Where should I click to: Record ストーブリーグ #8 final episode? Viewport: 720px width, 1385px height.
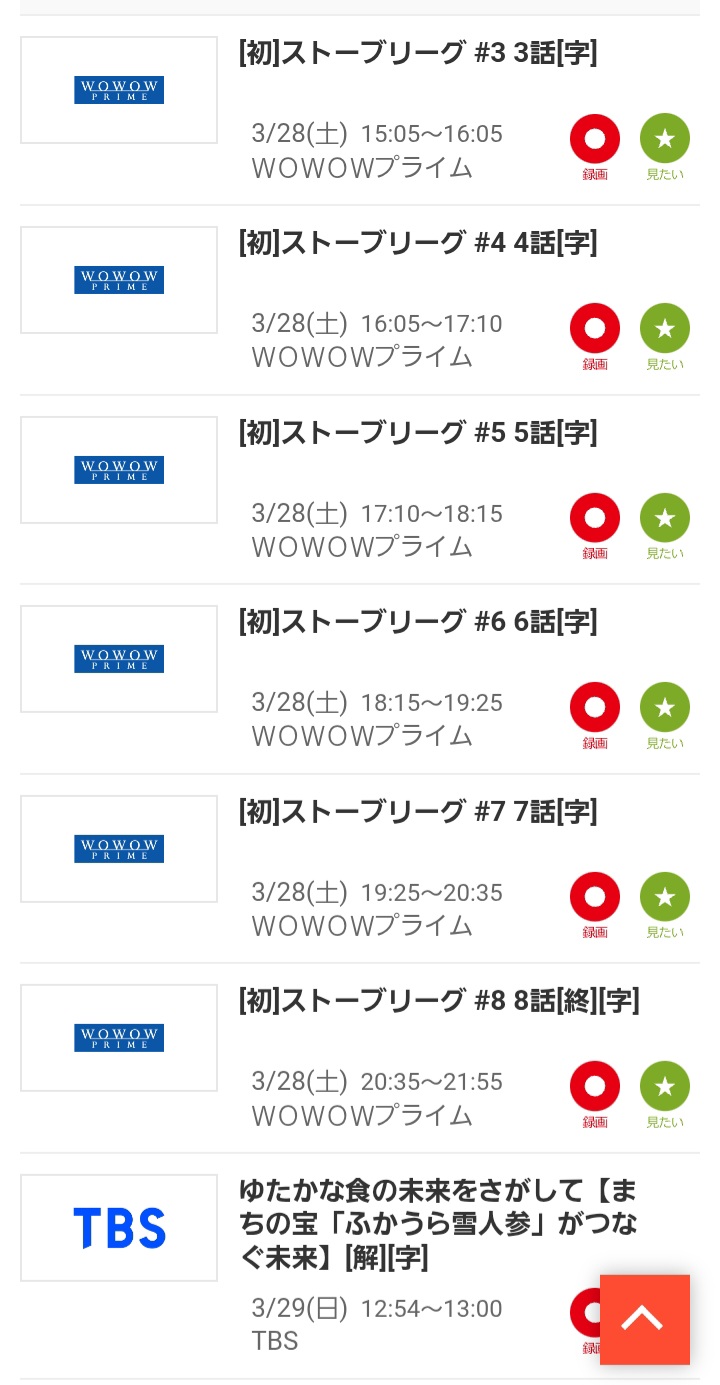[595, 1087]
